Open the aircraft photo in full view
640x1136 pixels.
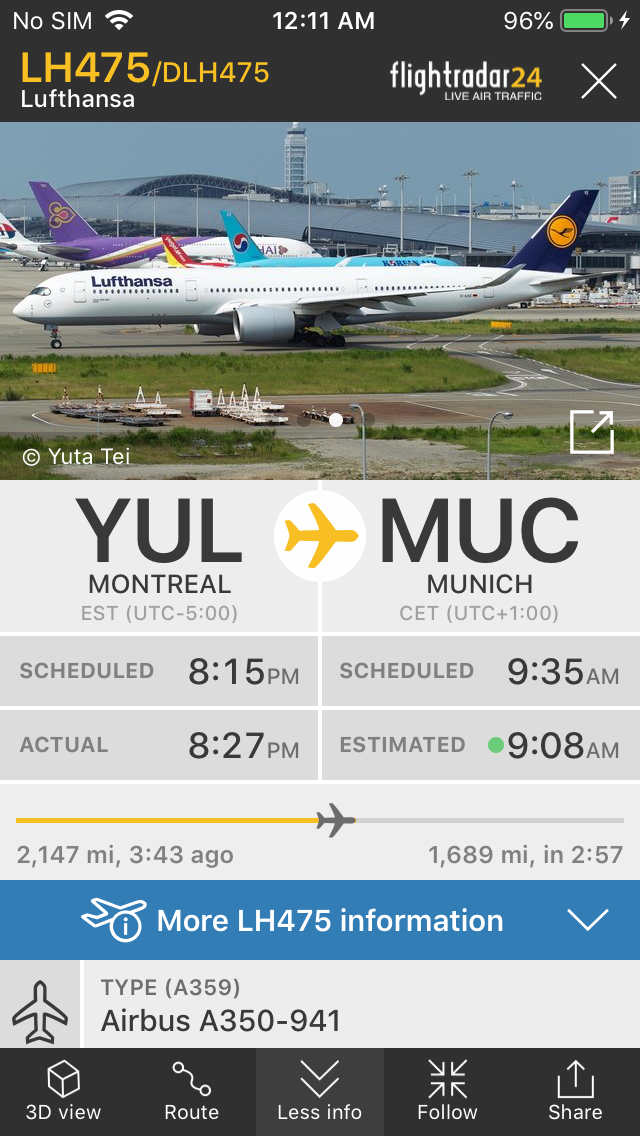point(591,432)
